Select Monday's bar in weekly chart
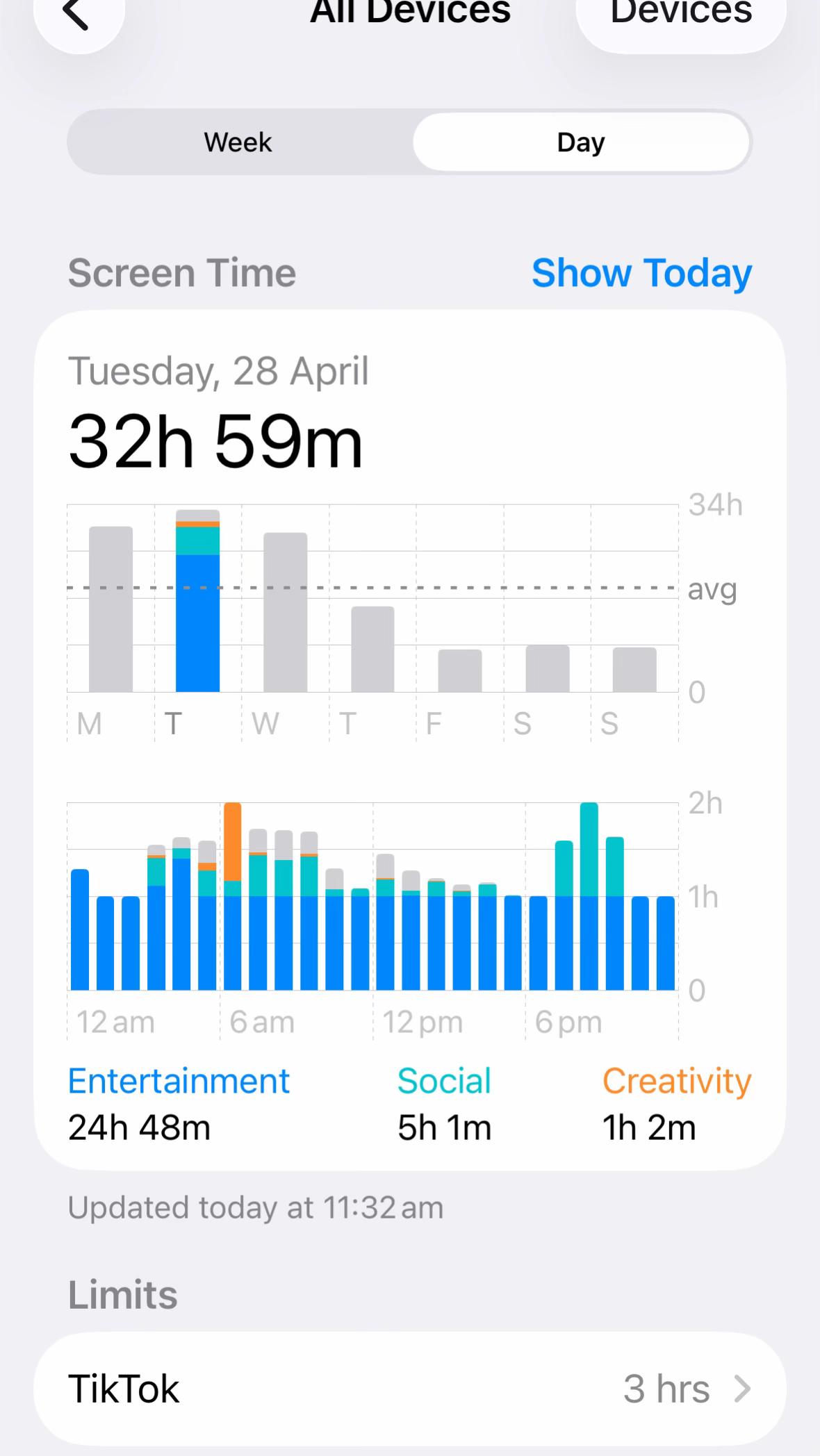 (110, 609)
